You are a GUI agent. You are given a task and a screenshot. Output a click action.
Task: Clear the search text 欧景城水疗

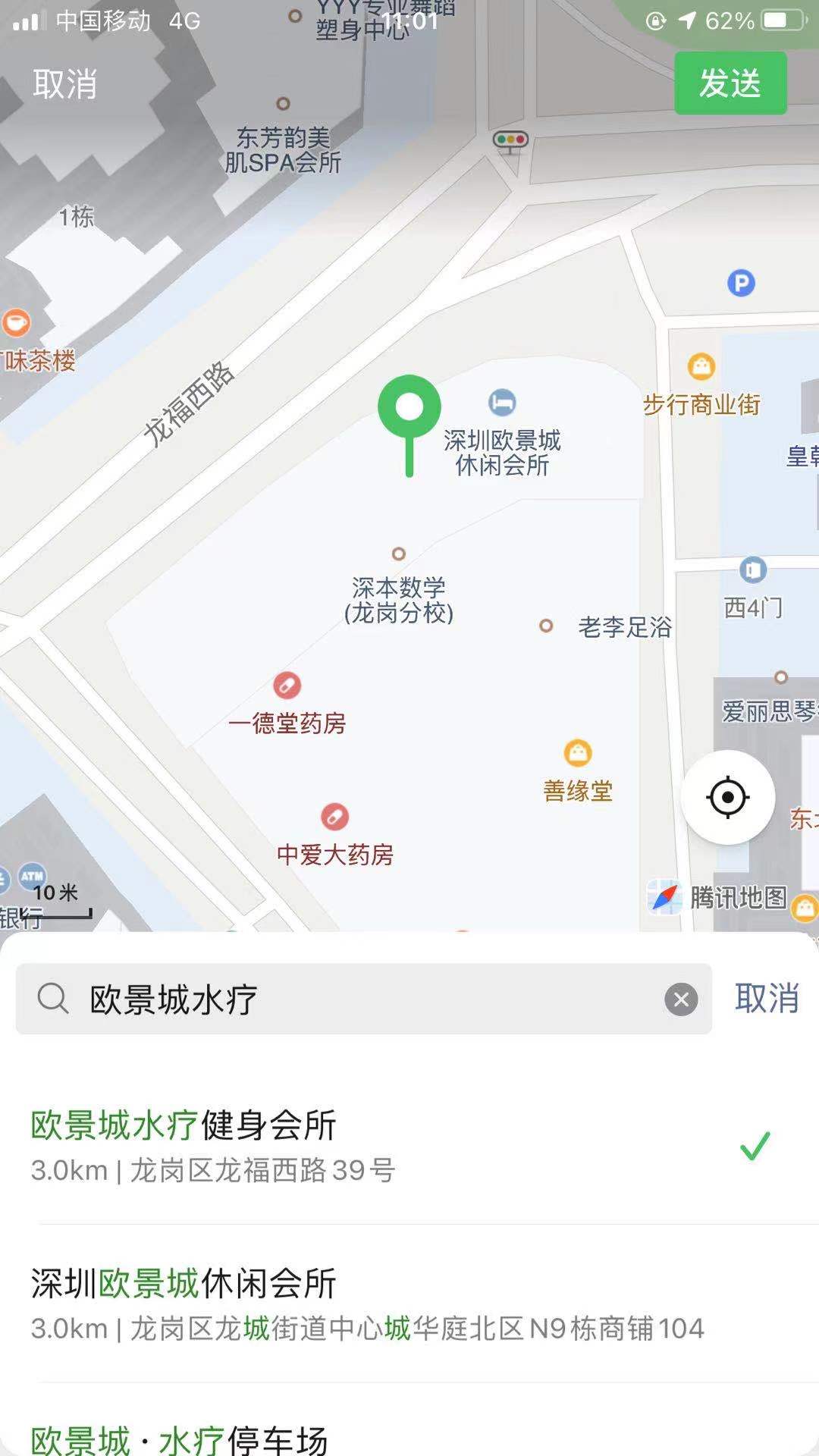point(681,999)
